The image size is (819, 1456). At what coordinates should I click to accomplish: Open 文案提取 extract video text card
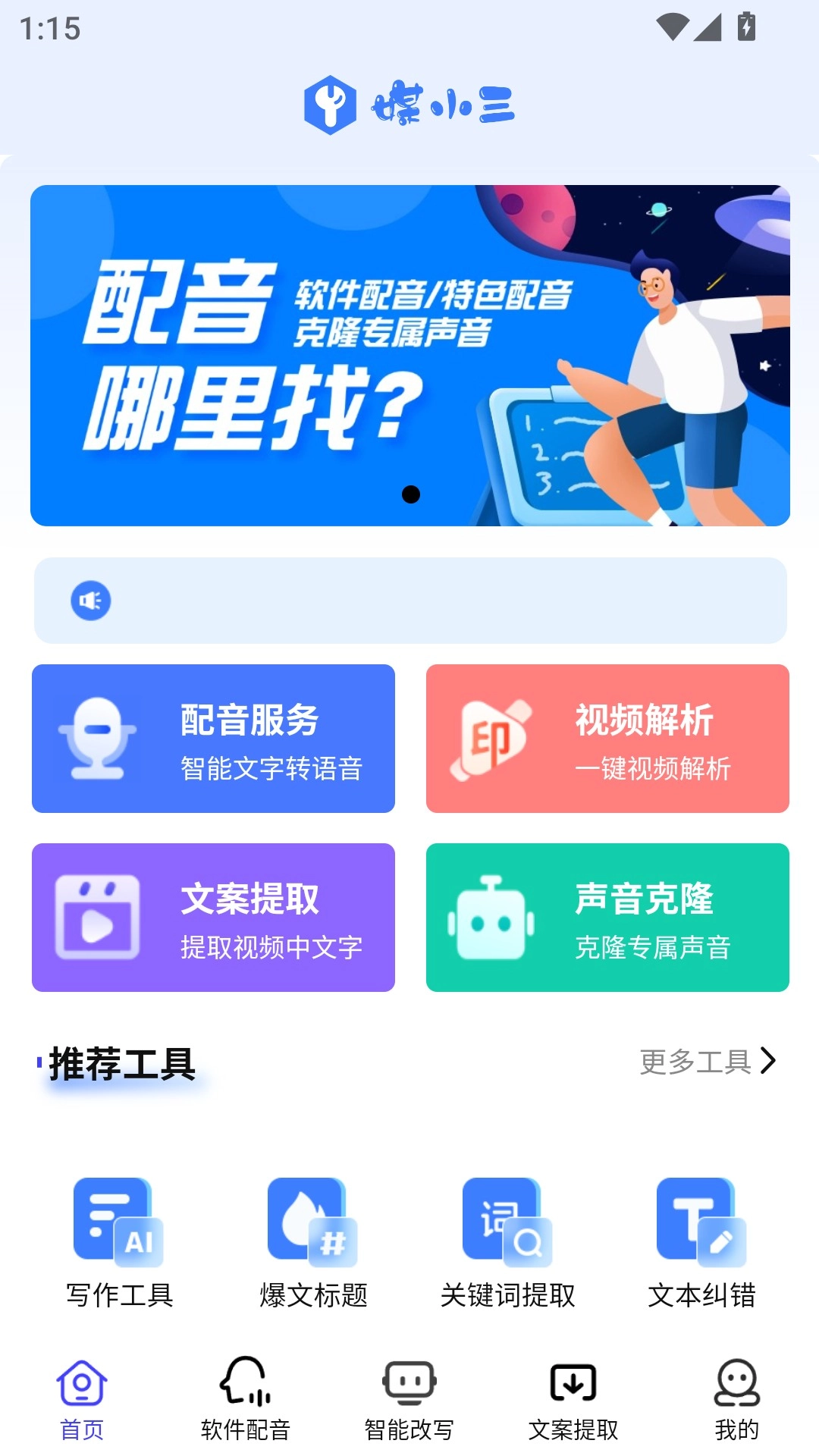tap(213, 918)
